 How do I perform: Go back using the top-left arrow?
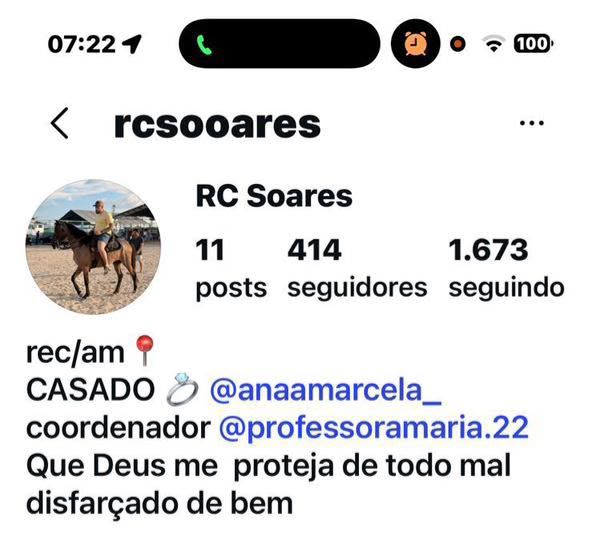coord(60,123)
